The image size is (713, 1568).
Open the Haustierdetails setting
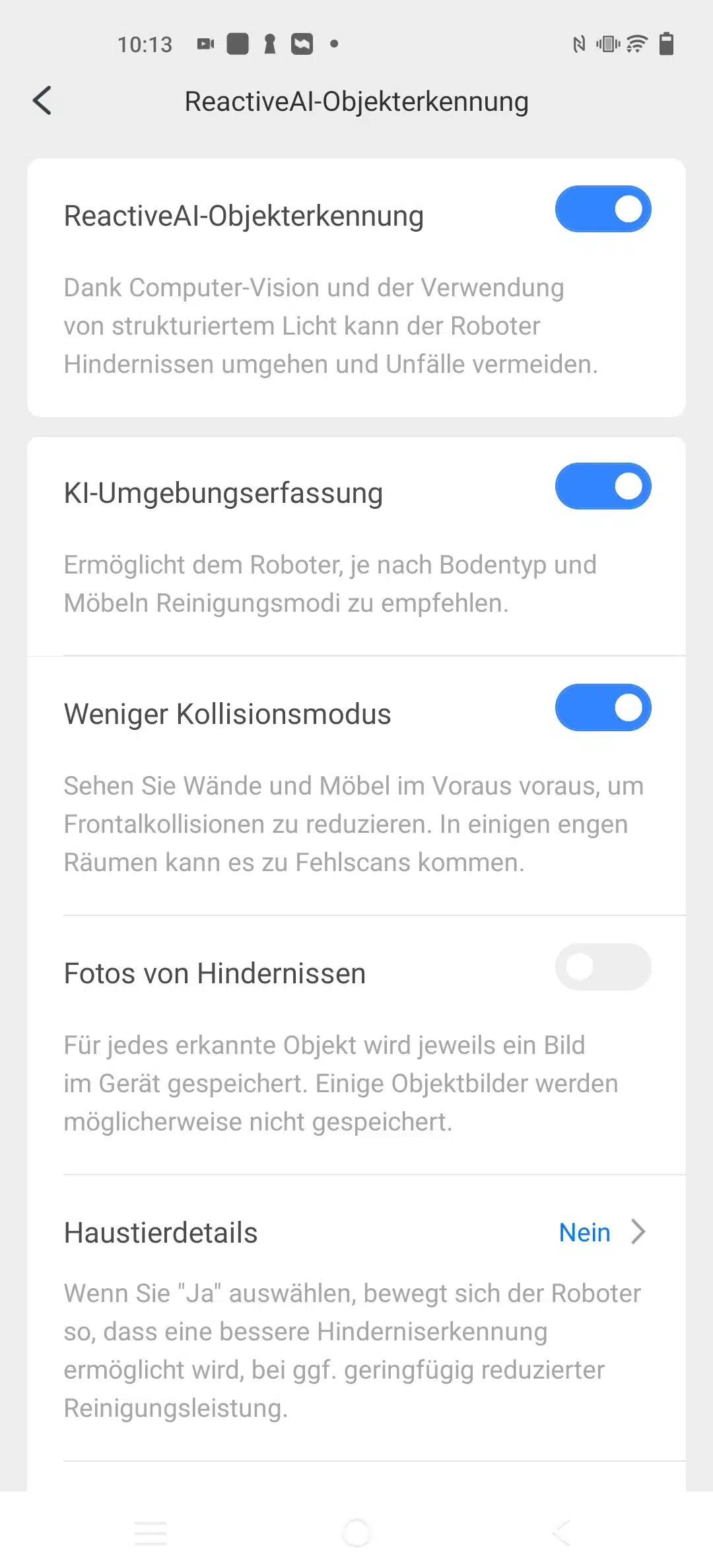coord(601,1232)
